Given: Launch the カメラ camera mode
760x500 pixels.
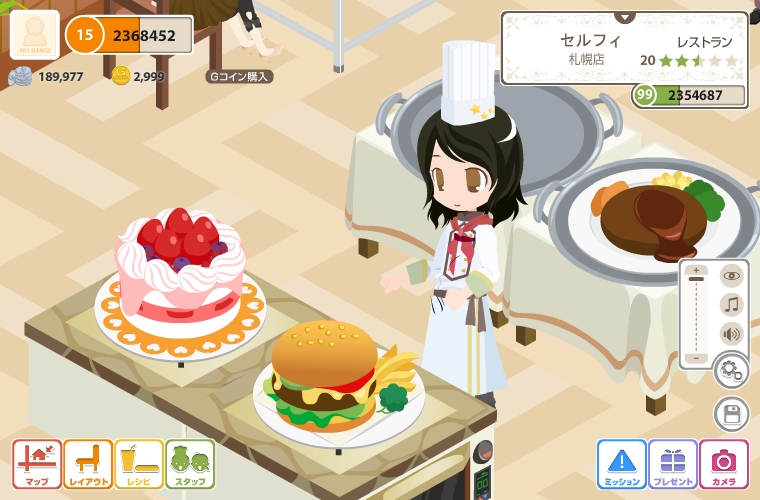Looking at the screenshot, I should tap(724, 464).
